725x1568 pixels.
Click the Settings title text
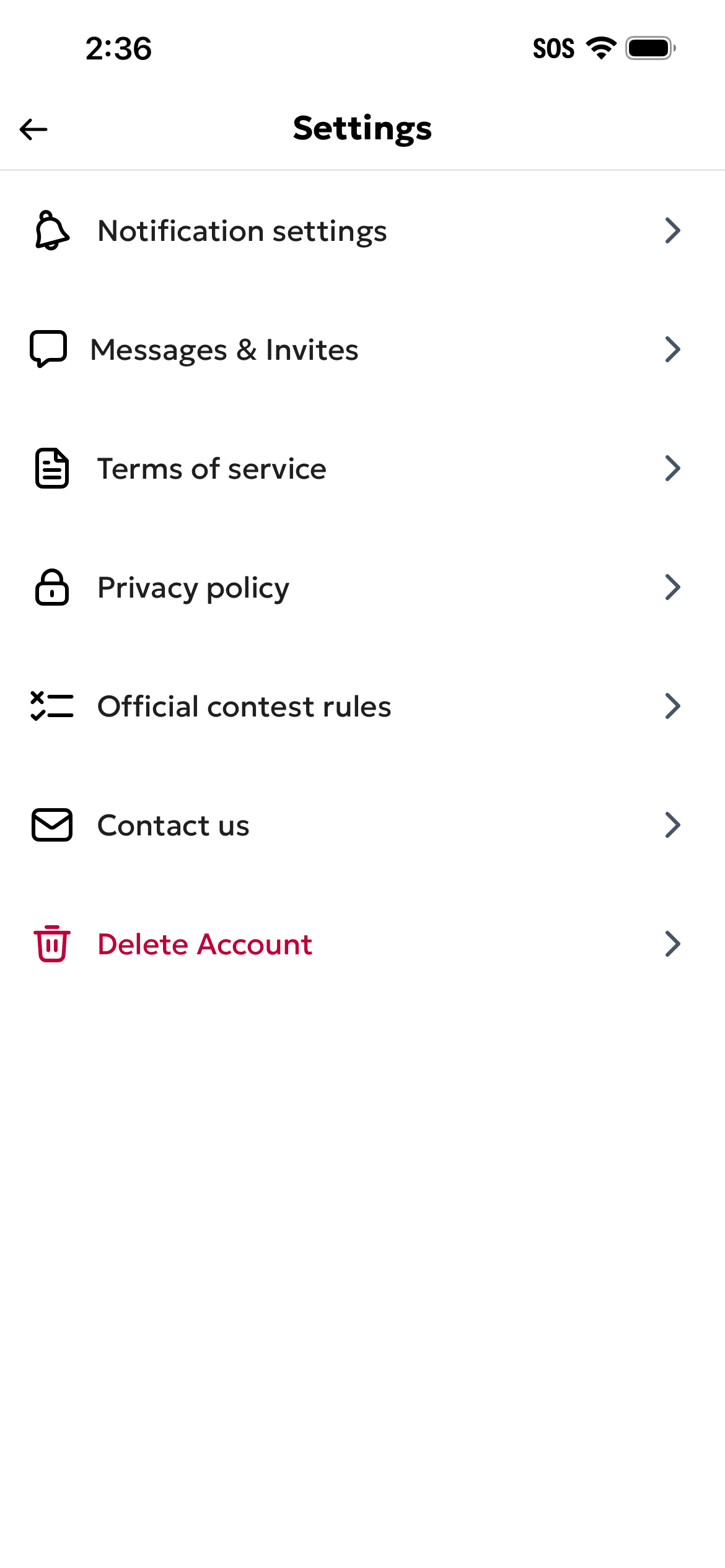[x=362, y=129]
